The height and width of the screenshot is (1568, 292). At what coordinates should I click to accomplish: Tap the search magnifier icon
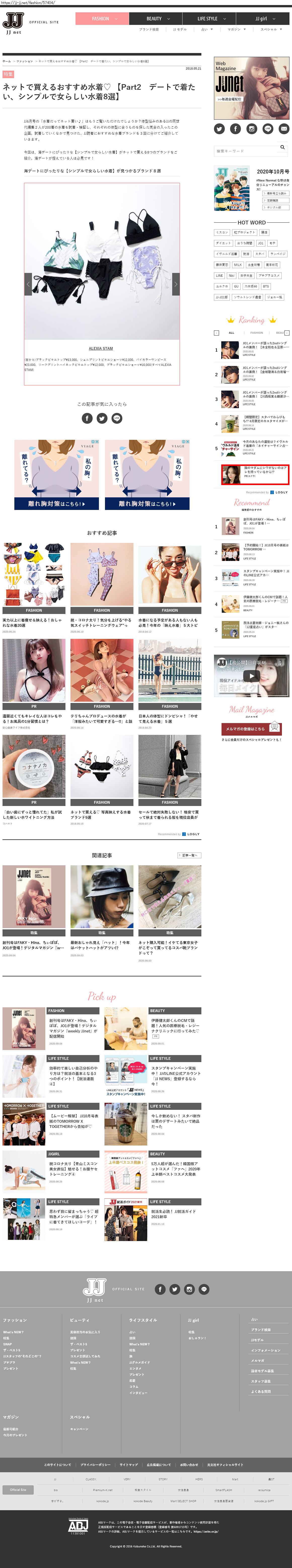click(282, 147)
